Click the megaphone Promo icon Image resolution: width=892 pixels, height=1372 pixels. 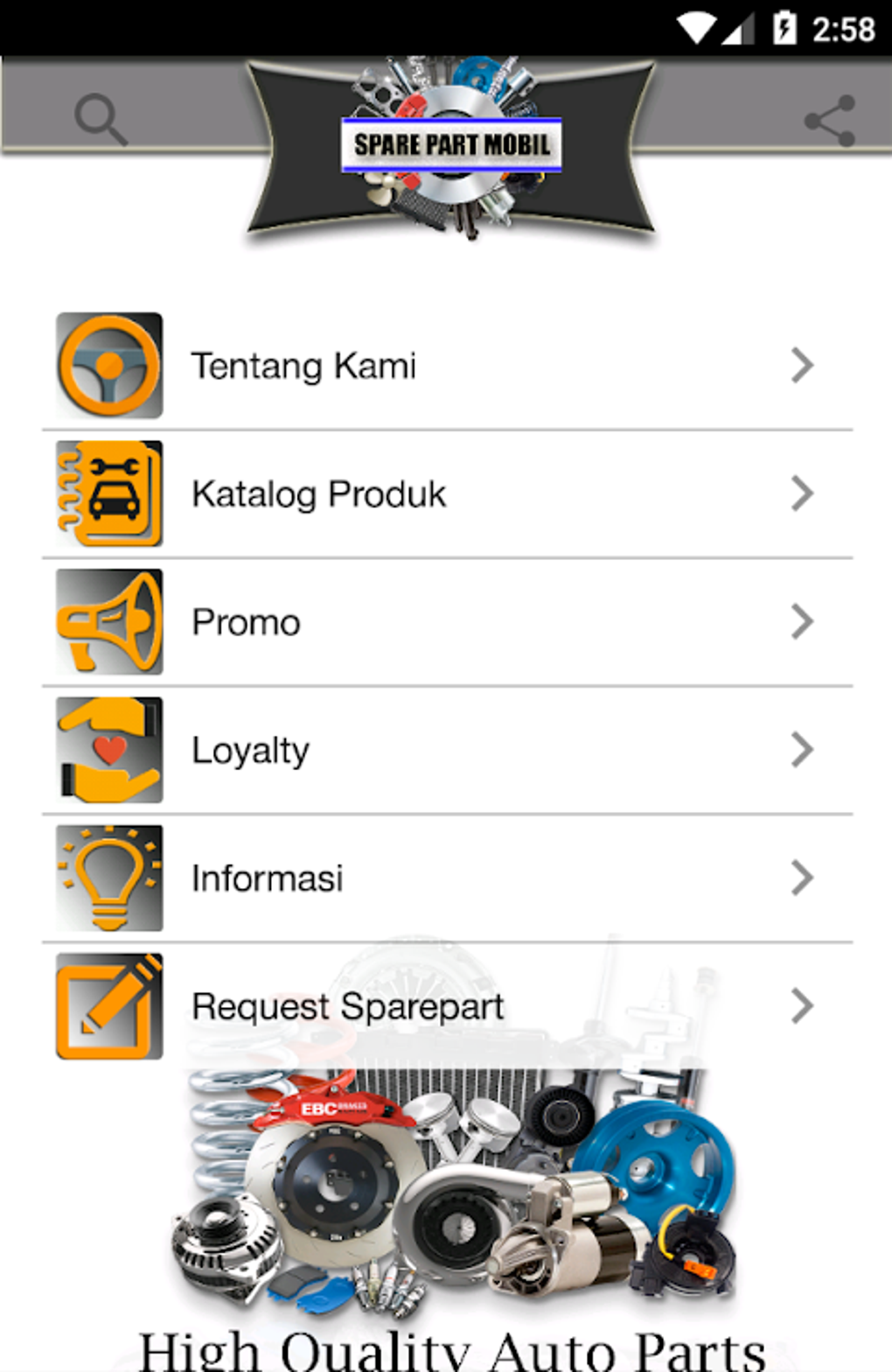(108, 621)
